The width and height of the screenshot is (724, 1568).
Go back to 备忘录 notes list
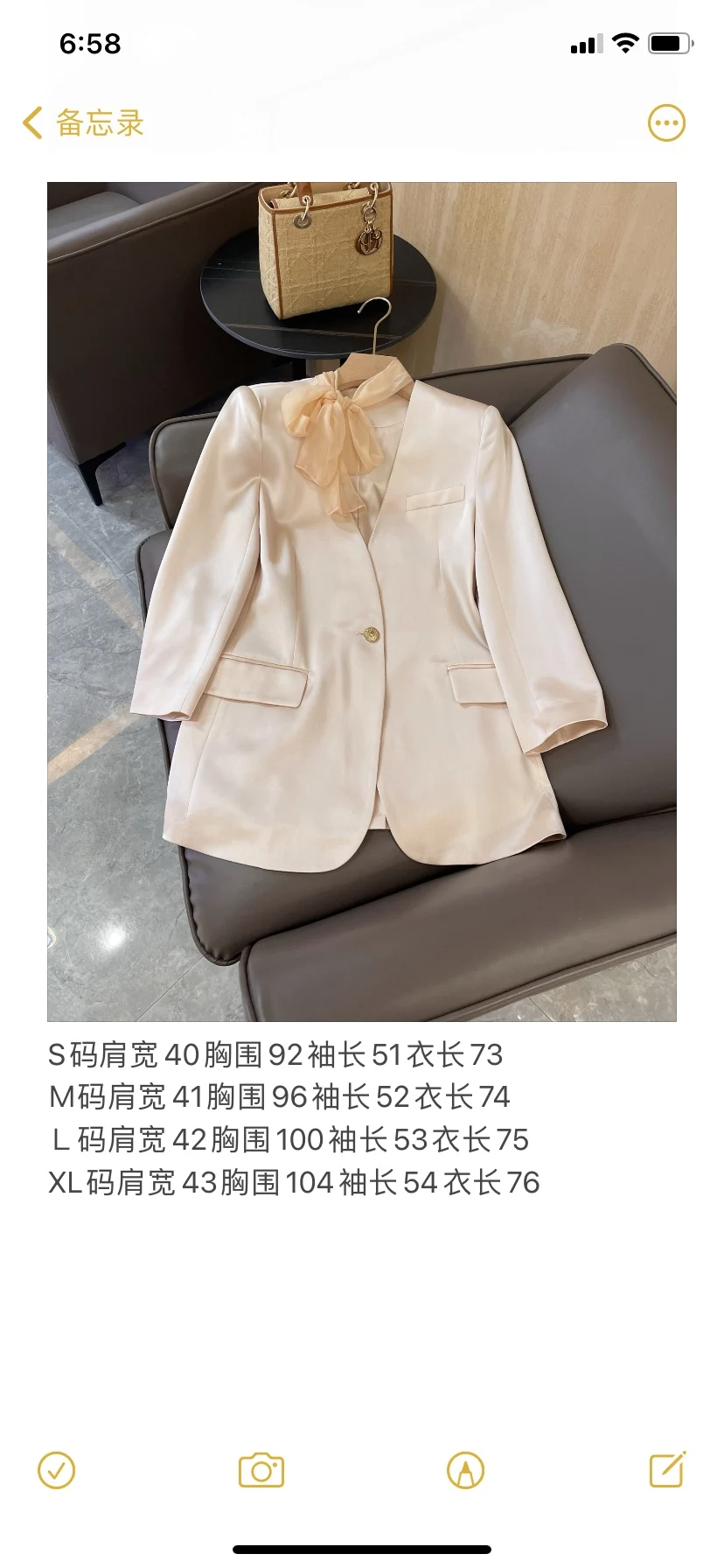83,123
